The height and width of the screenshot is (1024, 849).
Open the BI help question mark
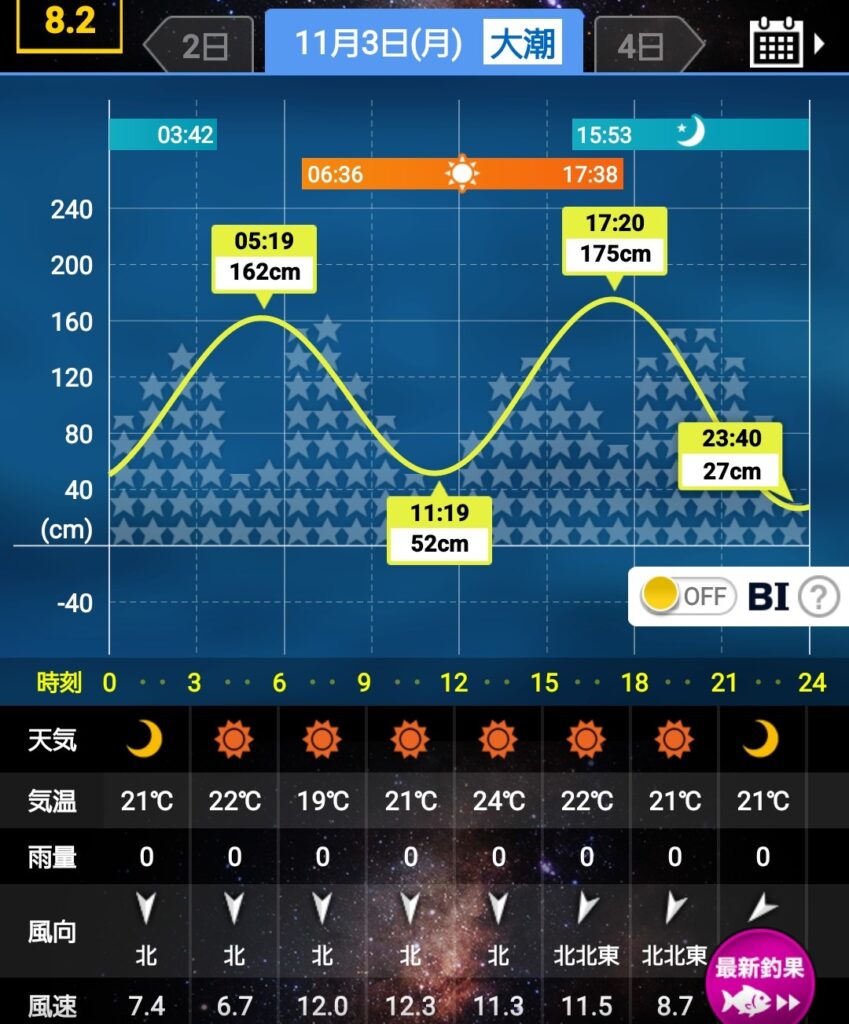point(818,597)
